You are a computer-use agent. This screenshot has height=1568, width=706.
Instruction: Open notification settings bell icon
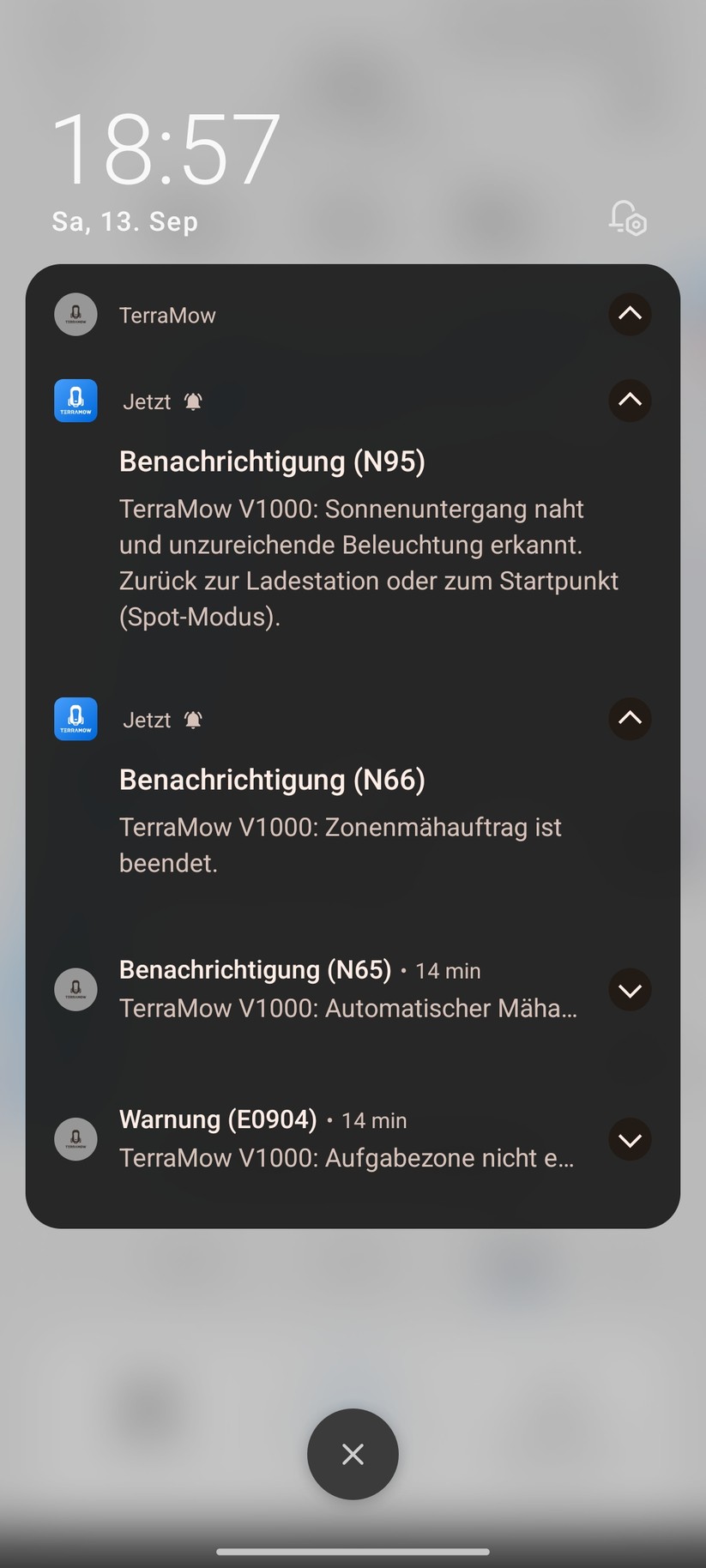[627, 219]
